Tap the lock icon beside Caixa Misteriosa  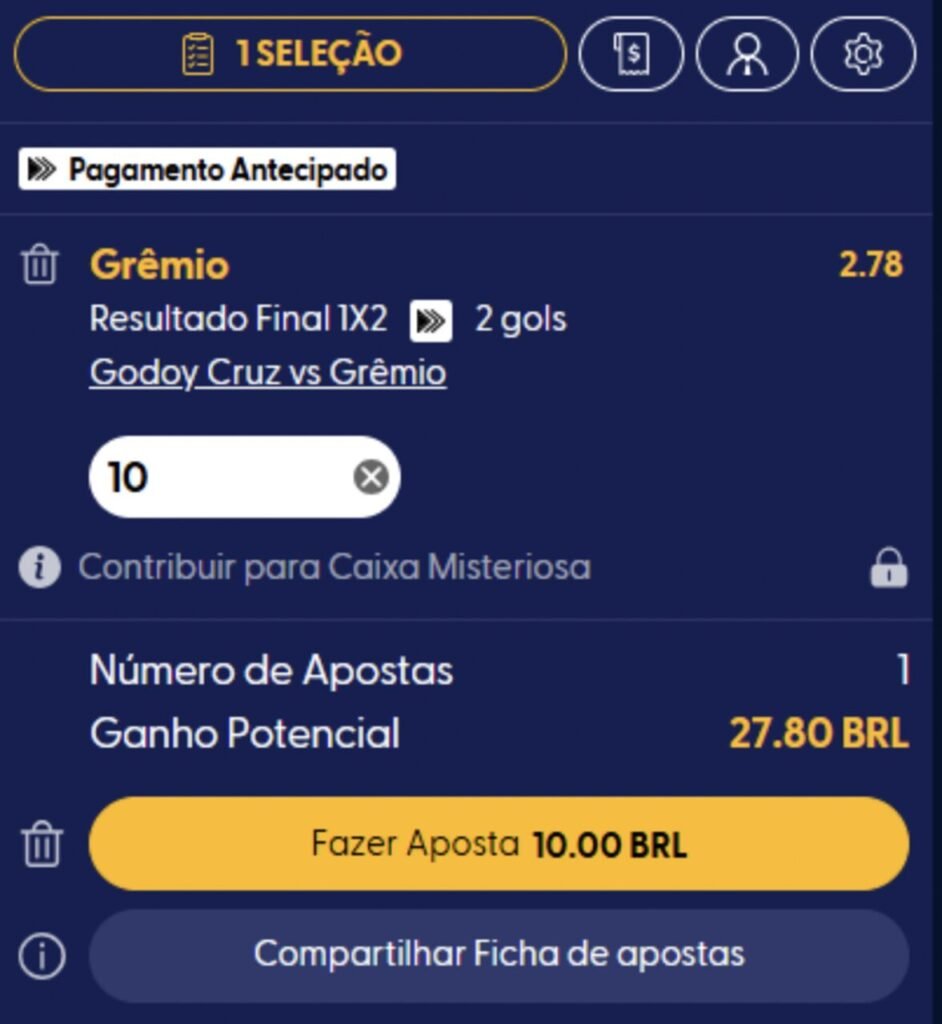click(x=888, y=568)
